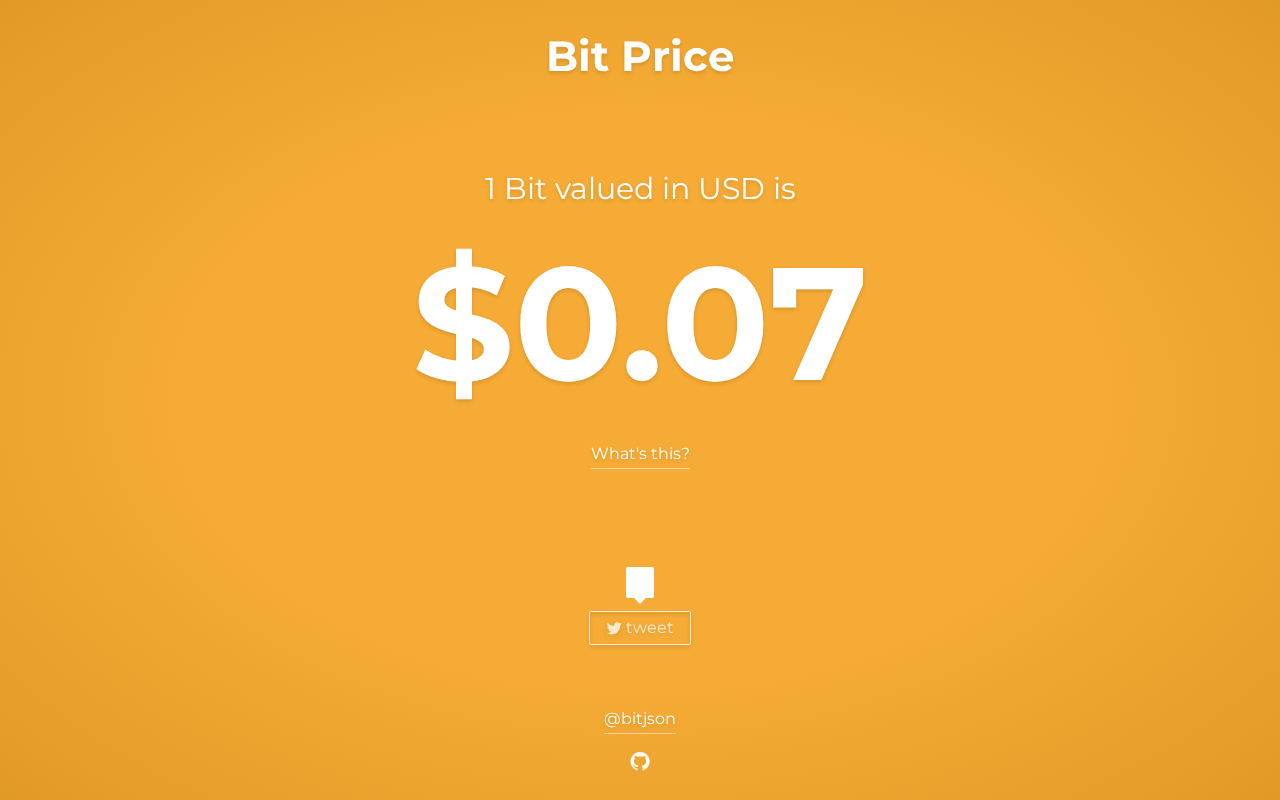
Task: Open the "What's this?" link
Action: (640, 454)
